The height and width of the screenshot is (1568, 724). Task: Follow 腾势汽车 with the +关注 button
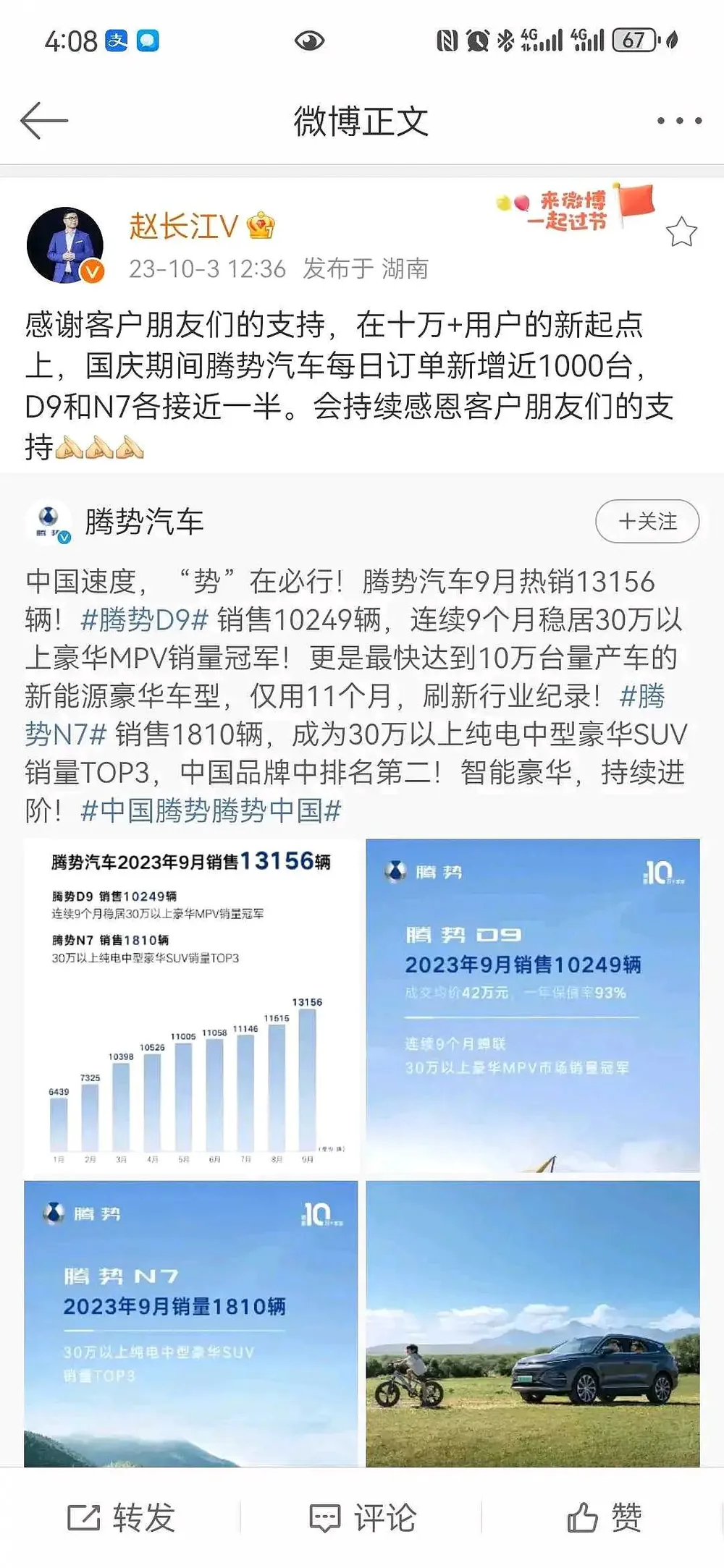click(647, 521)
